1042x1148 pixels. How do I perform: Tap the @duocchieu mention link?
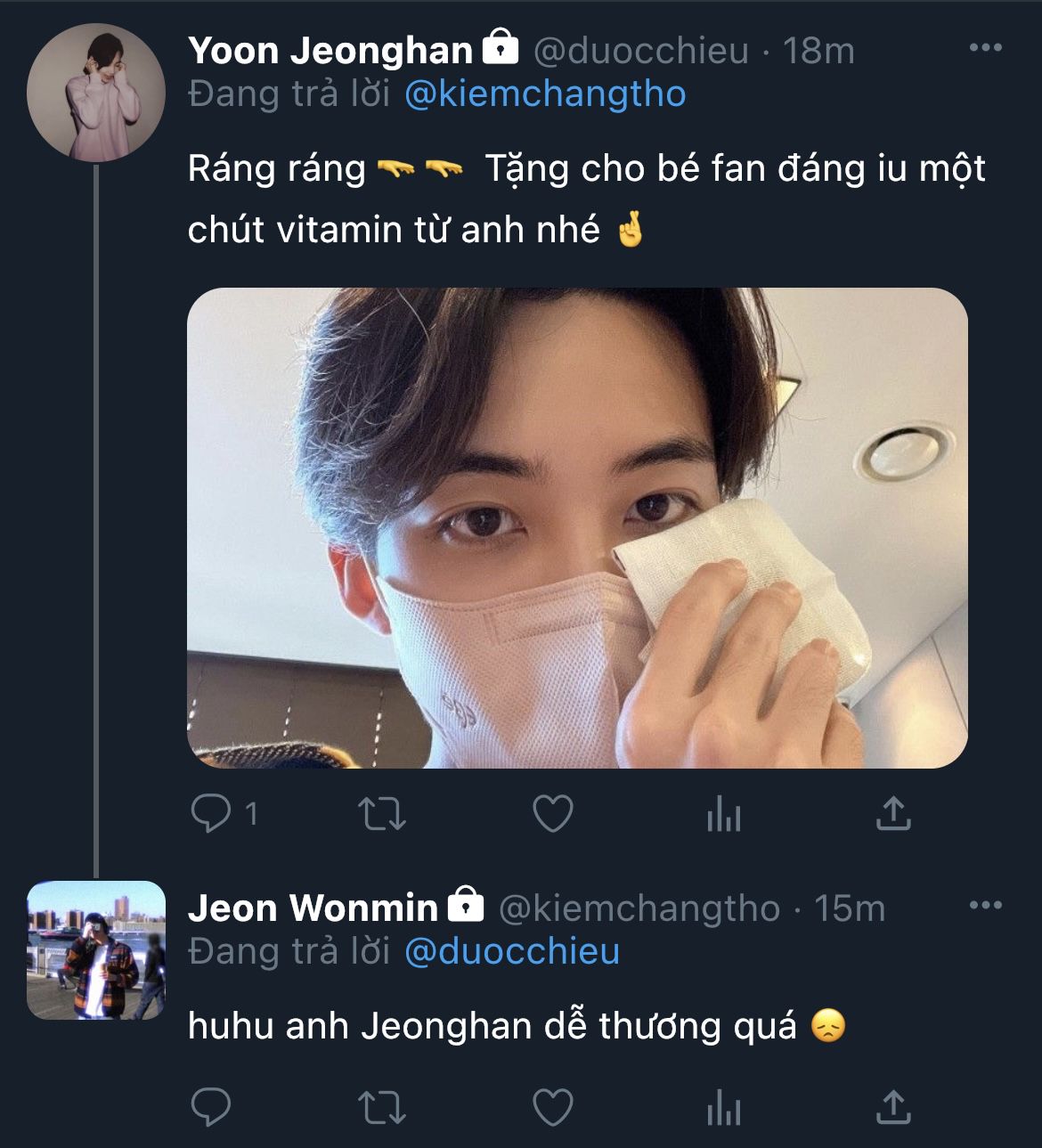pyautogui.click(x=512, y=952)
